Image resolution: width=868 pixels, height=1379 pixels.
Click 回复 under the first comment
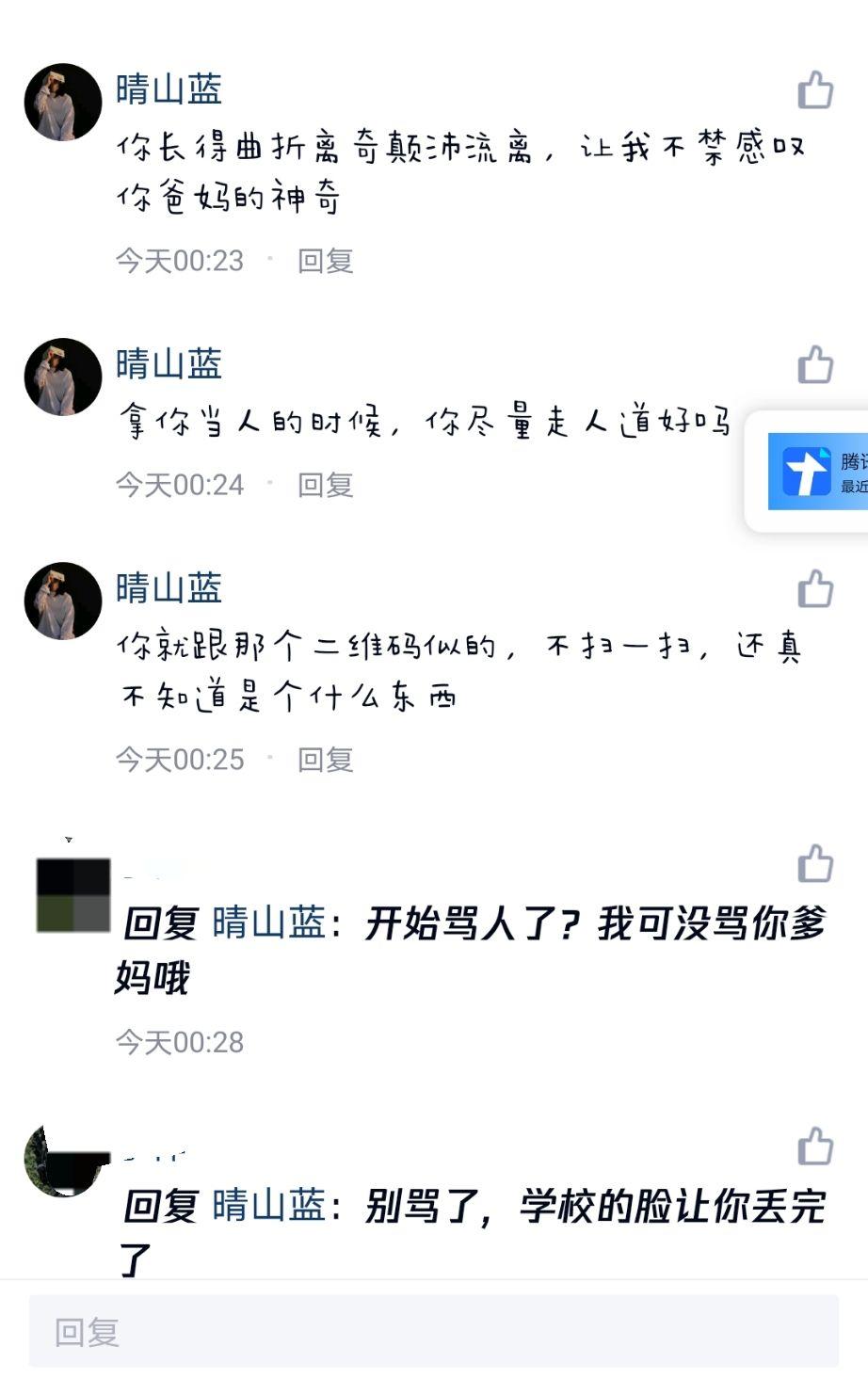[x=325, y=263]
